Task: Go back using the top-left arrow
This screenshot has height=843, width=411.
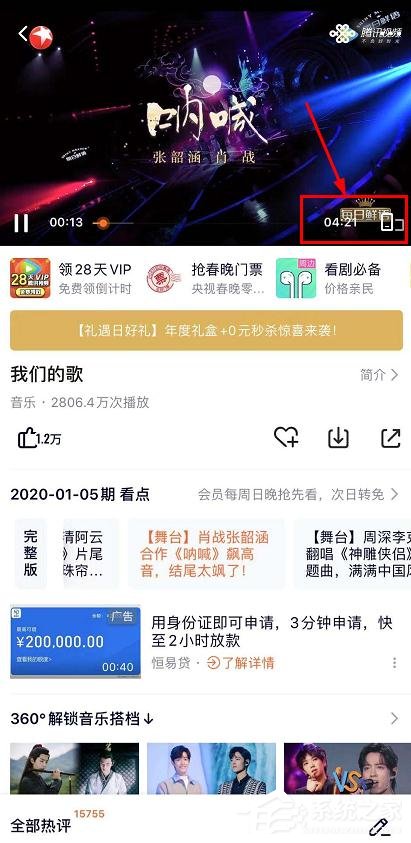Action: point(23,33)
